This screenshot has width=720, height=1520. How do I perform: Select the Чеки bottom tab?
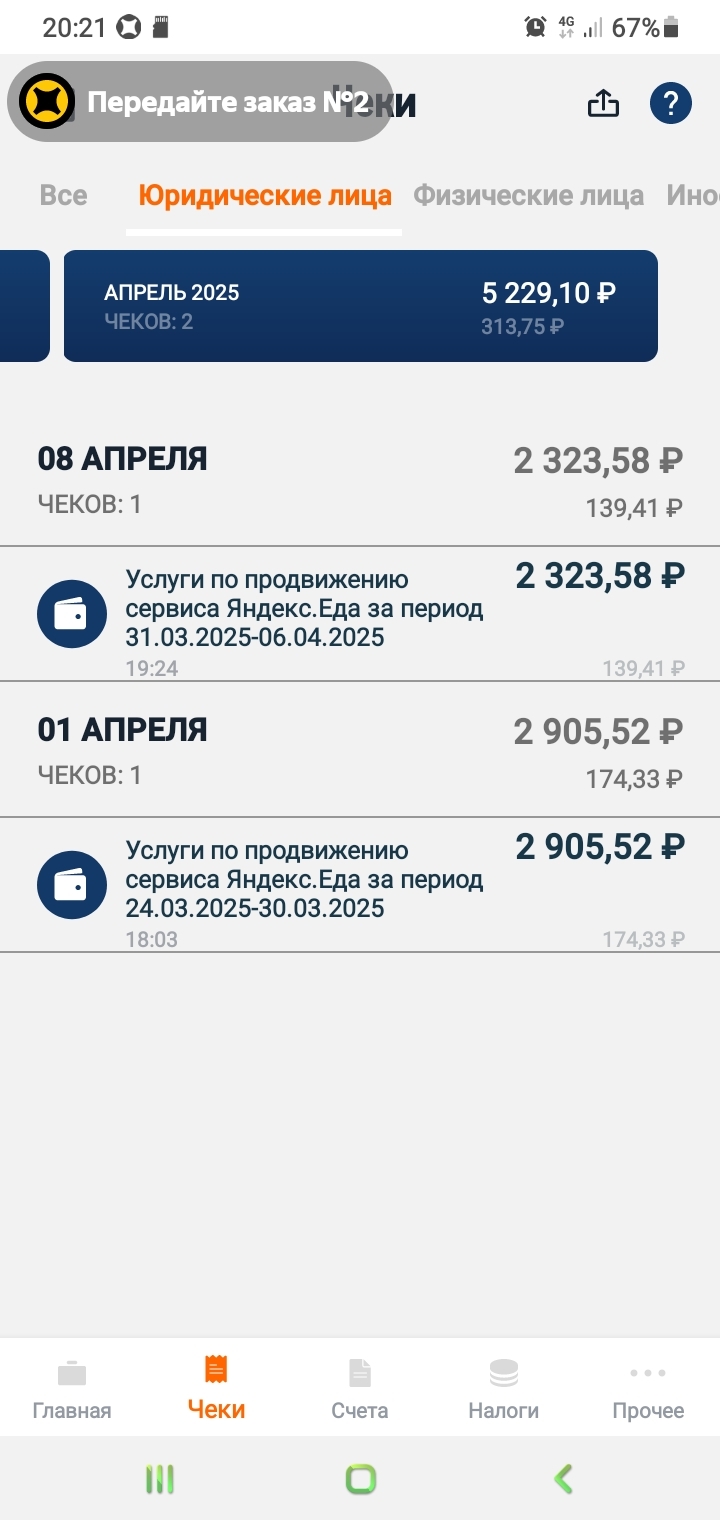point(216,1389)
